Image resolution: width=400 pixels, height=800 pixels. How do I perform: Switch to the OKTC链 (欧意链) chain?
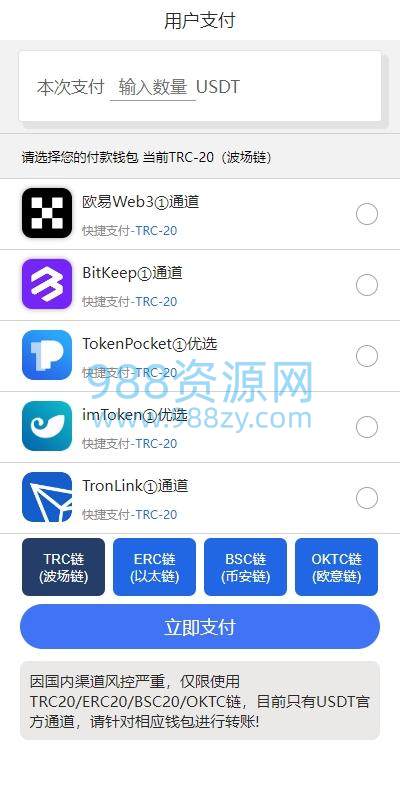[x=336, y=567]
